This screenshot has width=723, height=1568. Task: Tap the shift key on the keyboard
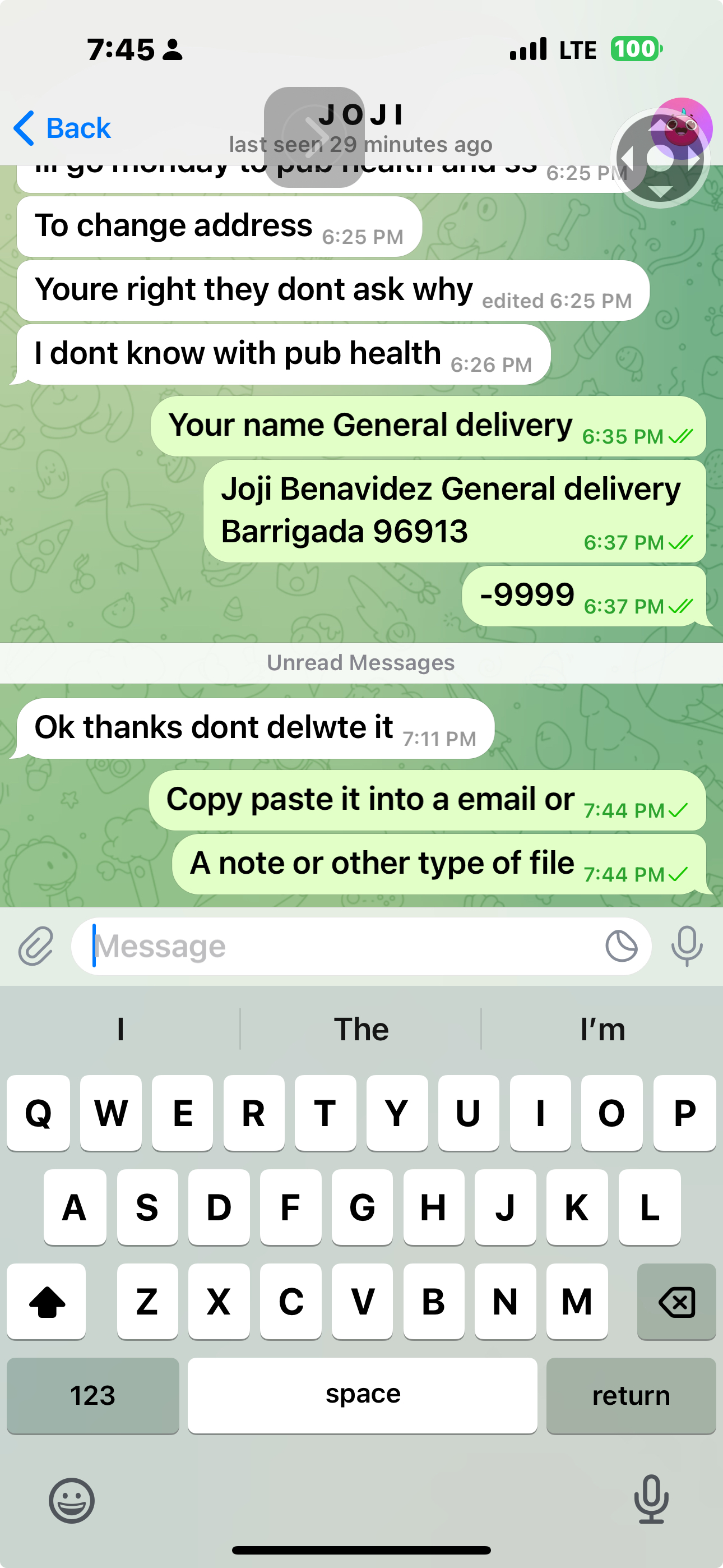(47, 1302)
